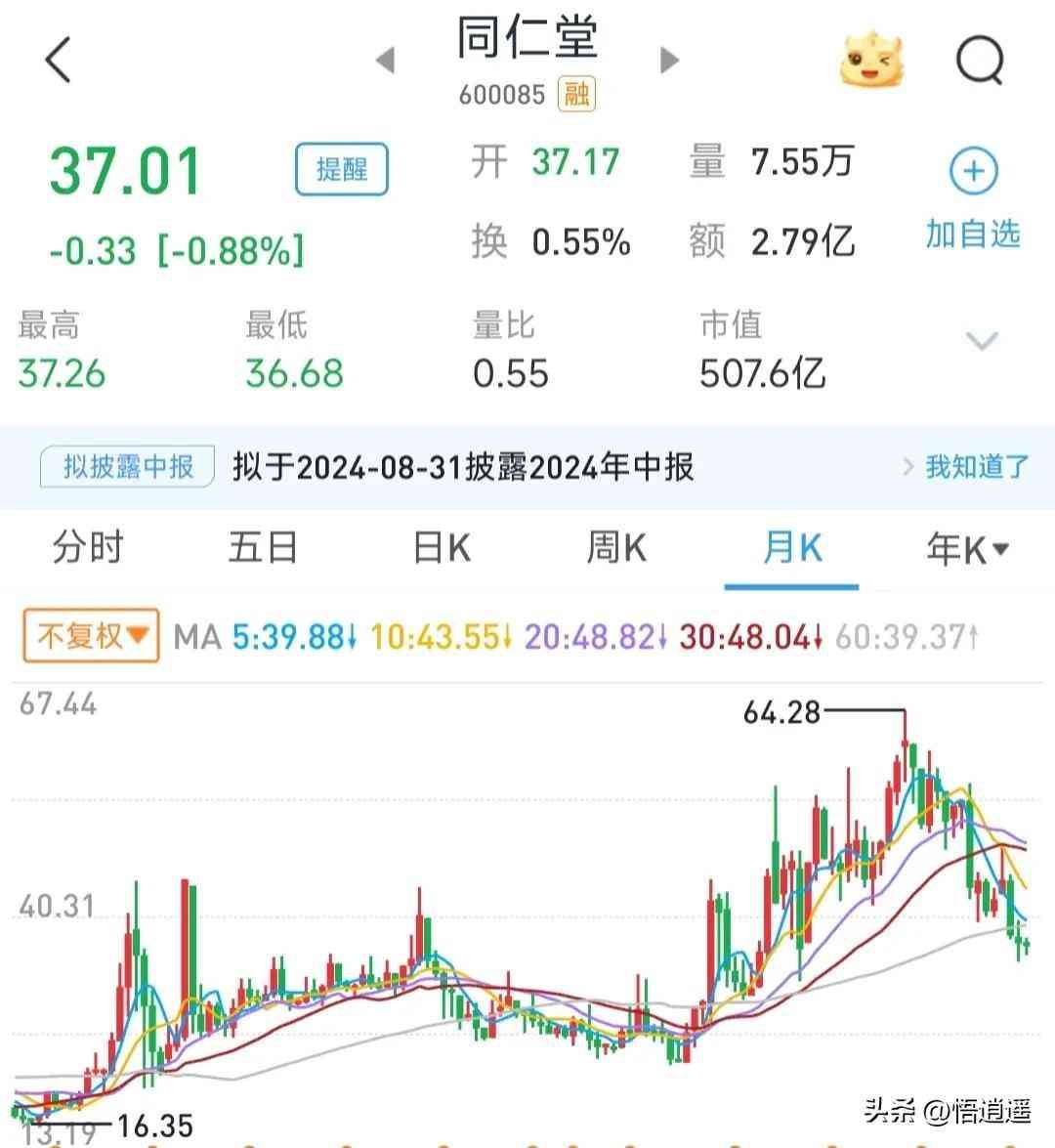Open the mascot assistant icon
Image resolution: width=1055 pixels, height=1148 pixels.
(x=871, y=61)
